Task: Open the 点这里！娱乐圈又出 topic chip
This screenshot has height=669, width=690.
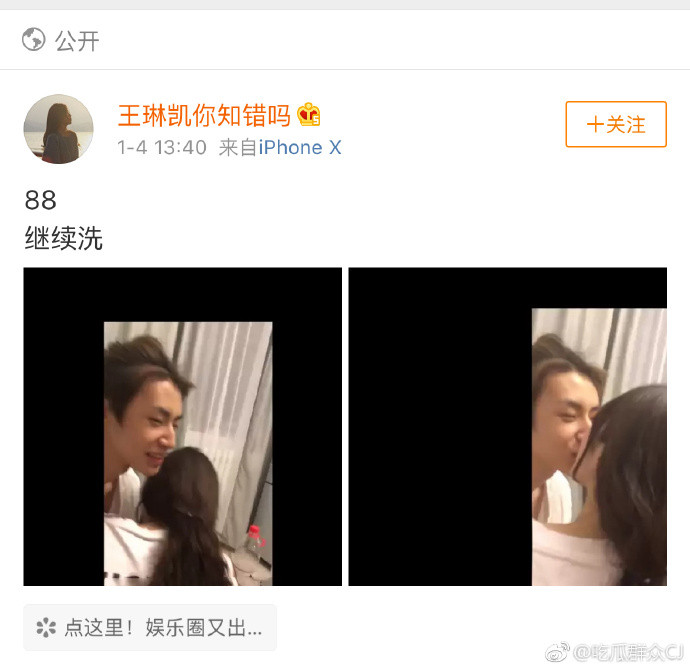Action: point(150,628)
